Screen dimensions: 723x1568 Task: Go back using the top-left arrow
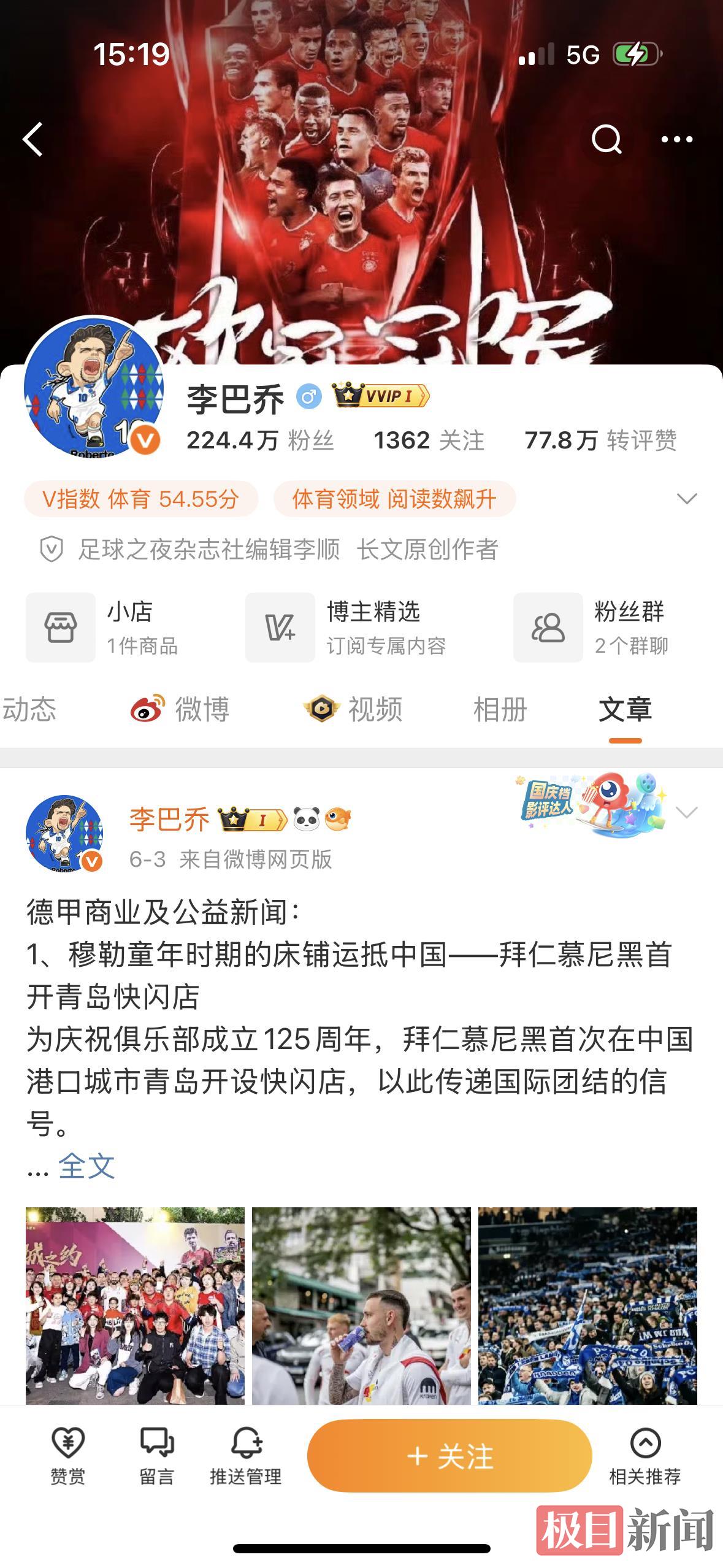coord(33,139)
